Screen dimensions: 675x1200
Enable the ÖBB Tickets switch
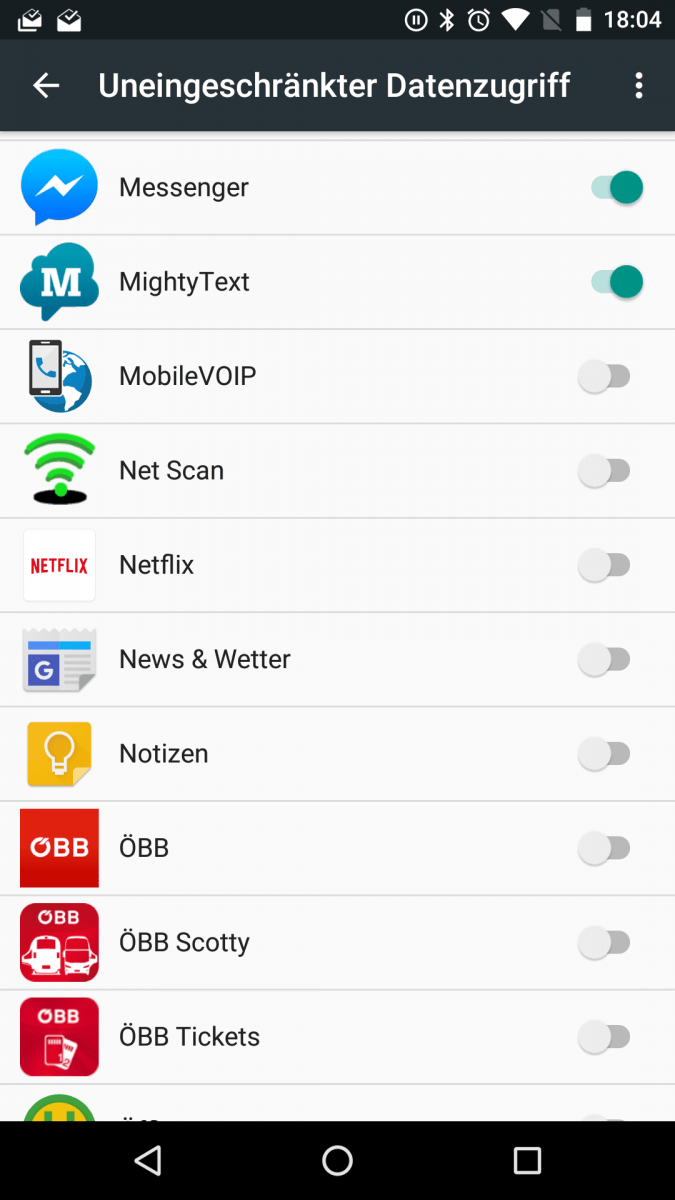coord(605,1037)
